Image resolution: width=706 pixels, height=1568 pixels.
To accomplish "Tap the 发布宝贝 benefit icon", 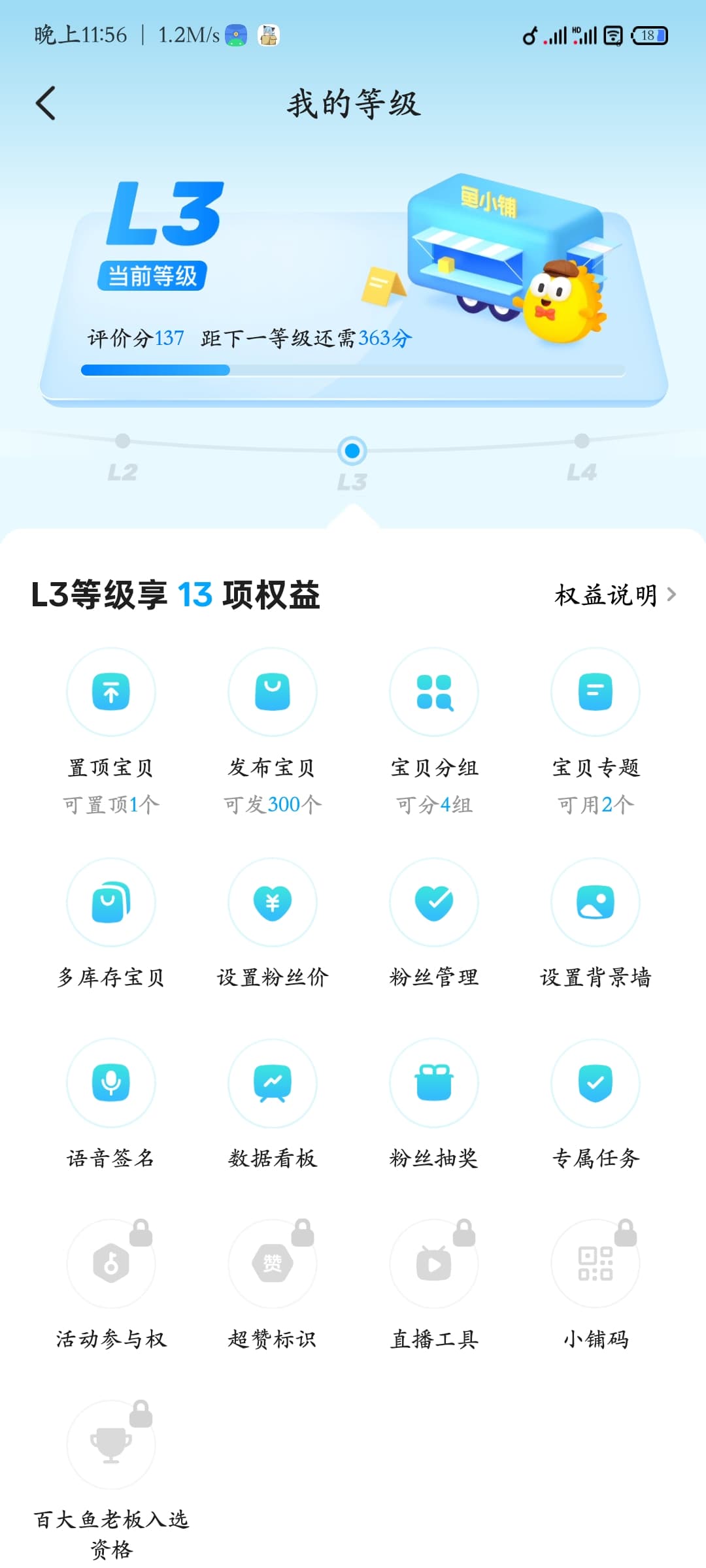I will 273,693.
